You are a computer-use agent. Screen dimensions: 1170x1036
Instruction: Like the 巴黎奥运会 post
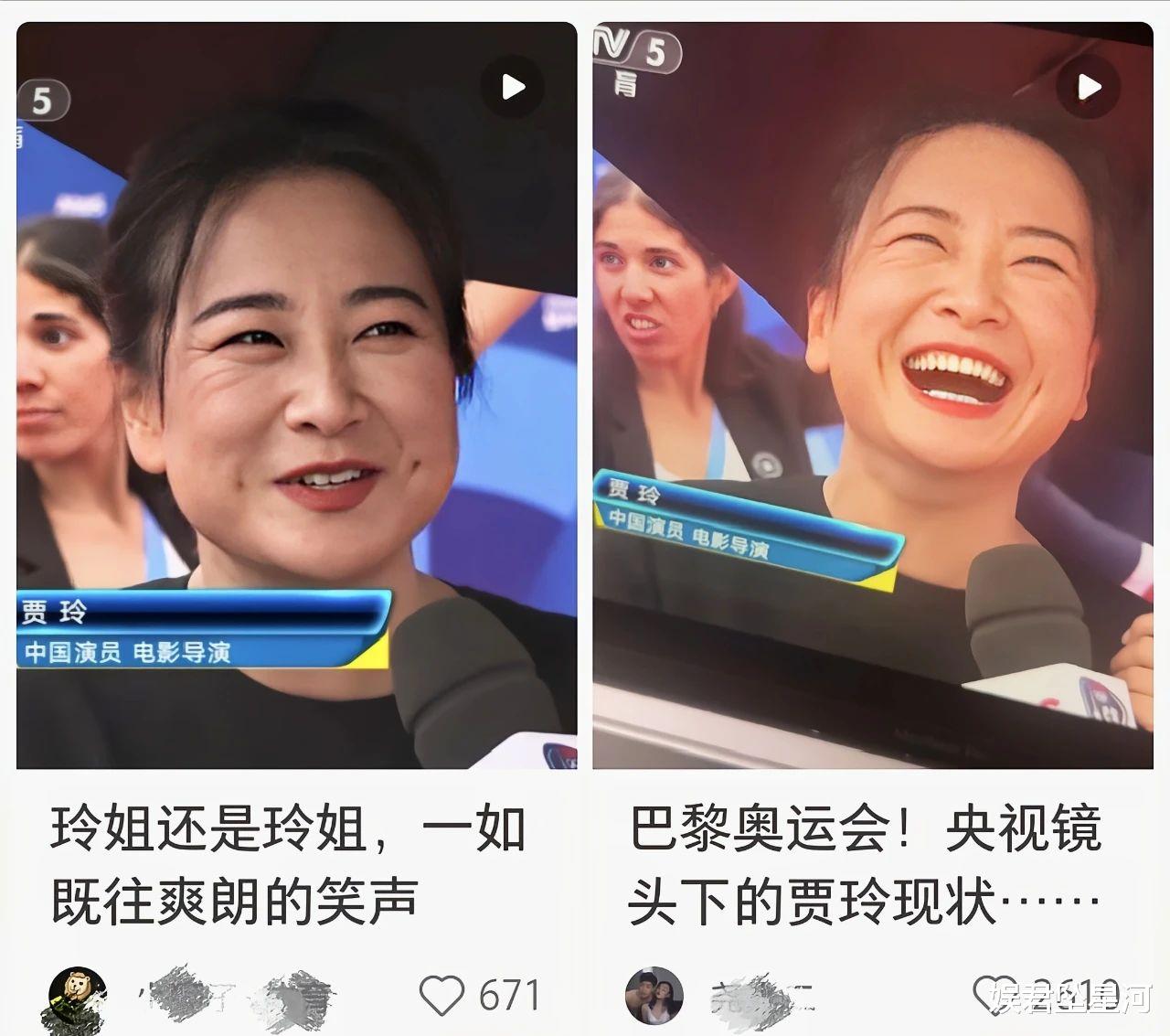[x=991, y=995]
